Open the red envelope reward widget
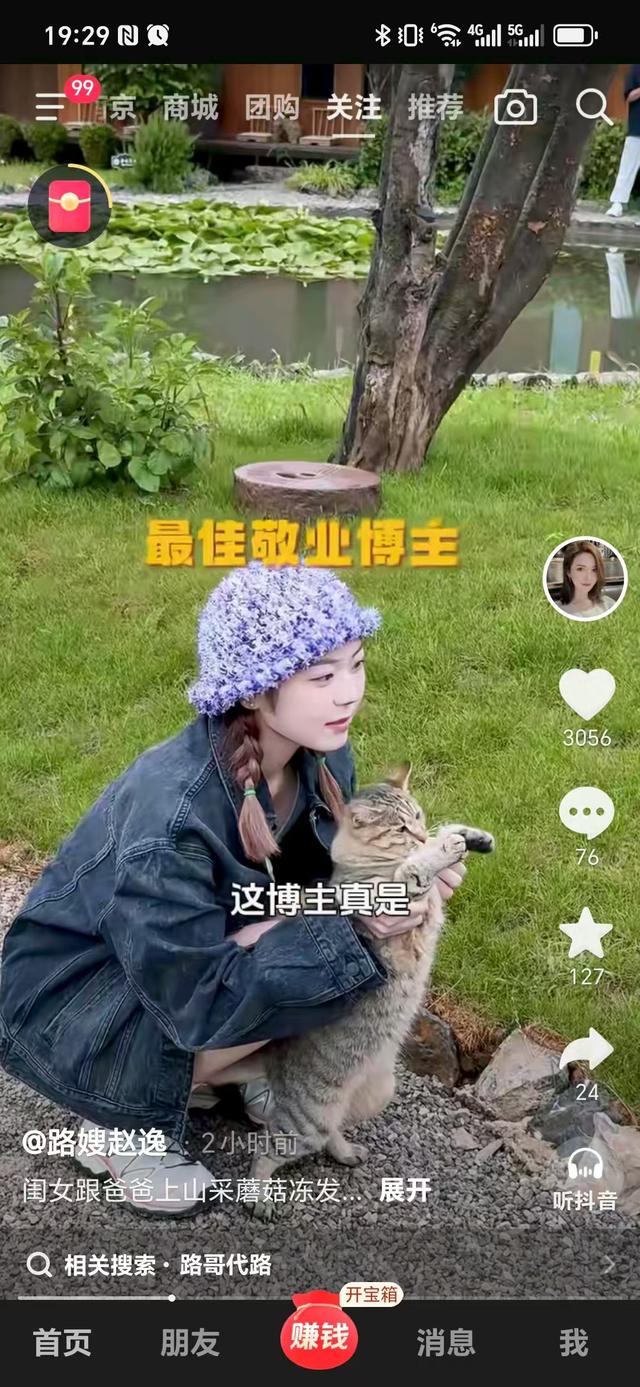 (x=69, y=206)
